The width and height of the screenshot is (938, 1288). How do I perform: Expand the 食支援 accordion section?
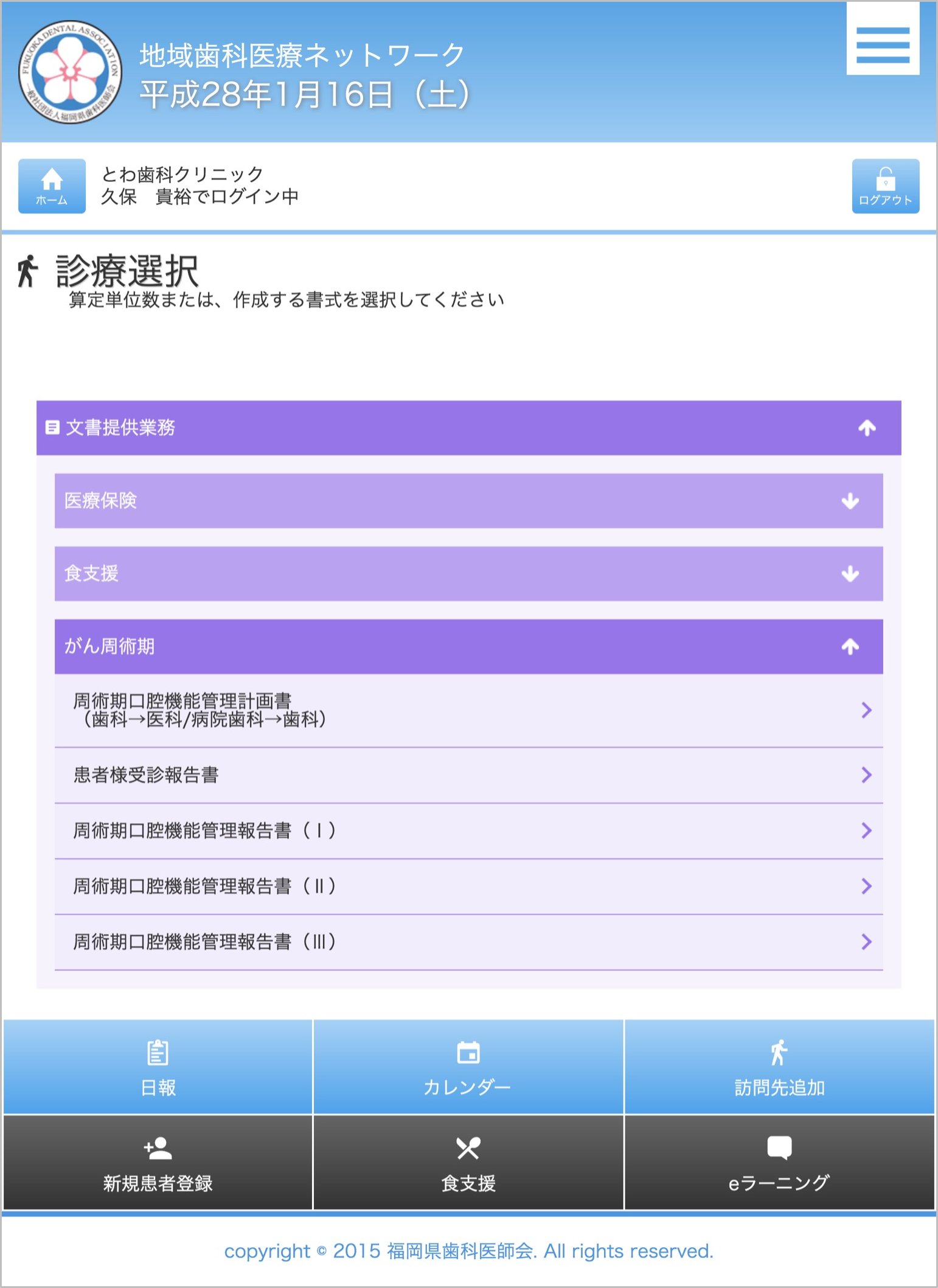(x=468, y=574)
